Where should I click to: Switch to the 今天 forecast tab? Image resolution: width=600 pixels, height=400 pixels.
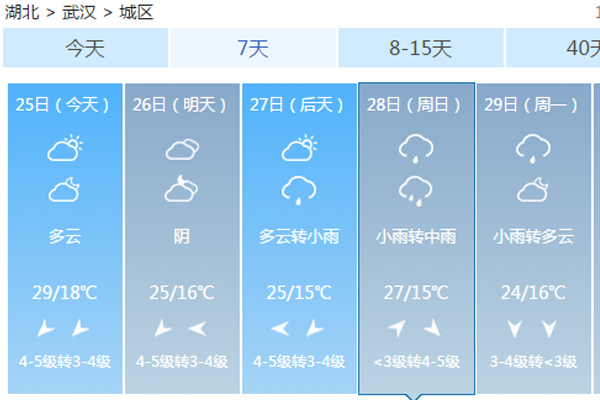85,47
